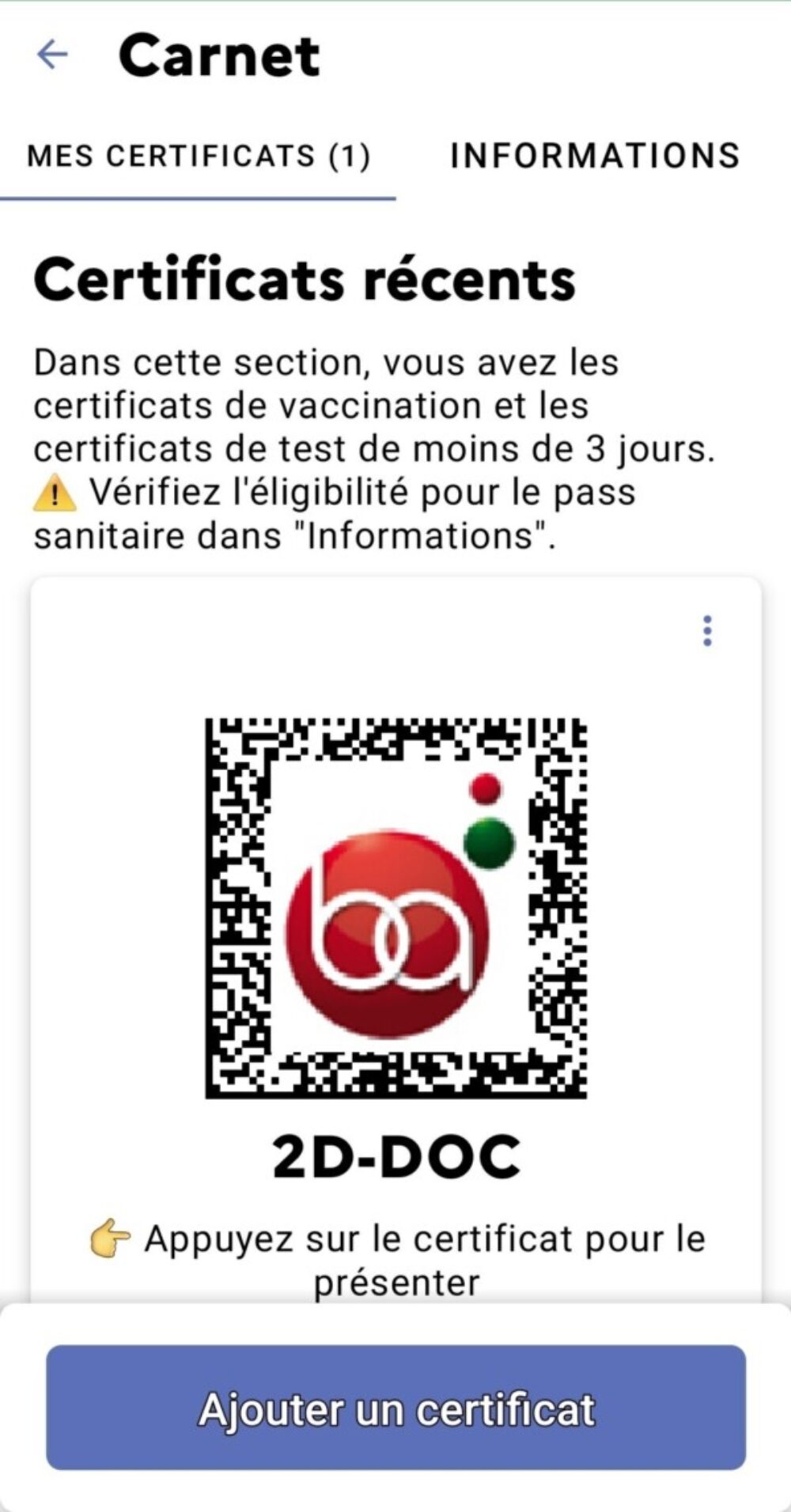Go back from the Carnet screen
The image size is (791, 1512).
tap(53, 55)
